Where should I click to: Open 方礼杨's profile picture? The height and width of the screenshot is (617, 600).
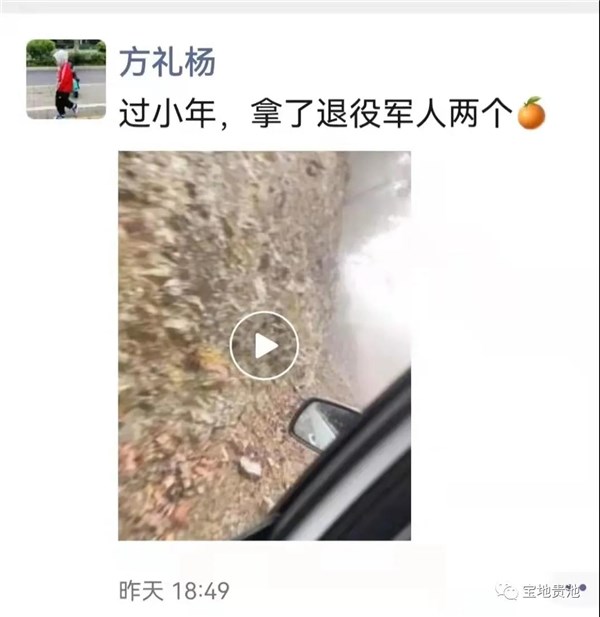[x=66, y=79]
